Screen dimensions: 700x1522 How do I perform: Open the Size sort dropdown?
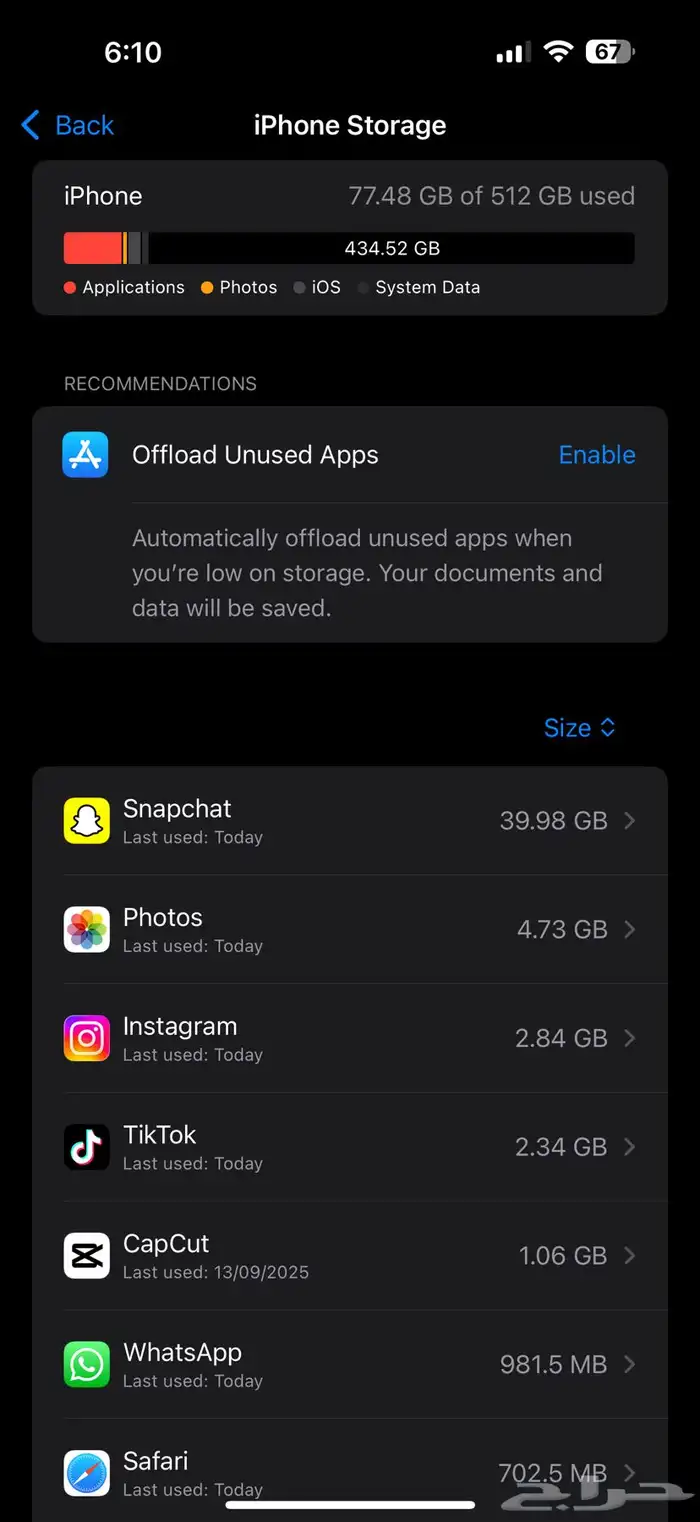coord(579,728)
